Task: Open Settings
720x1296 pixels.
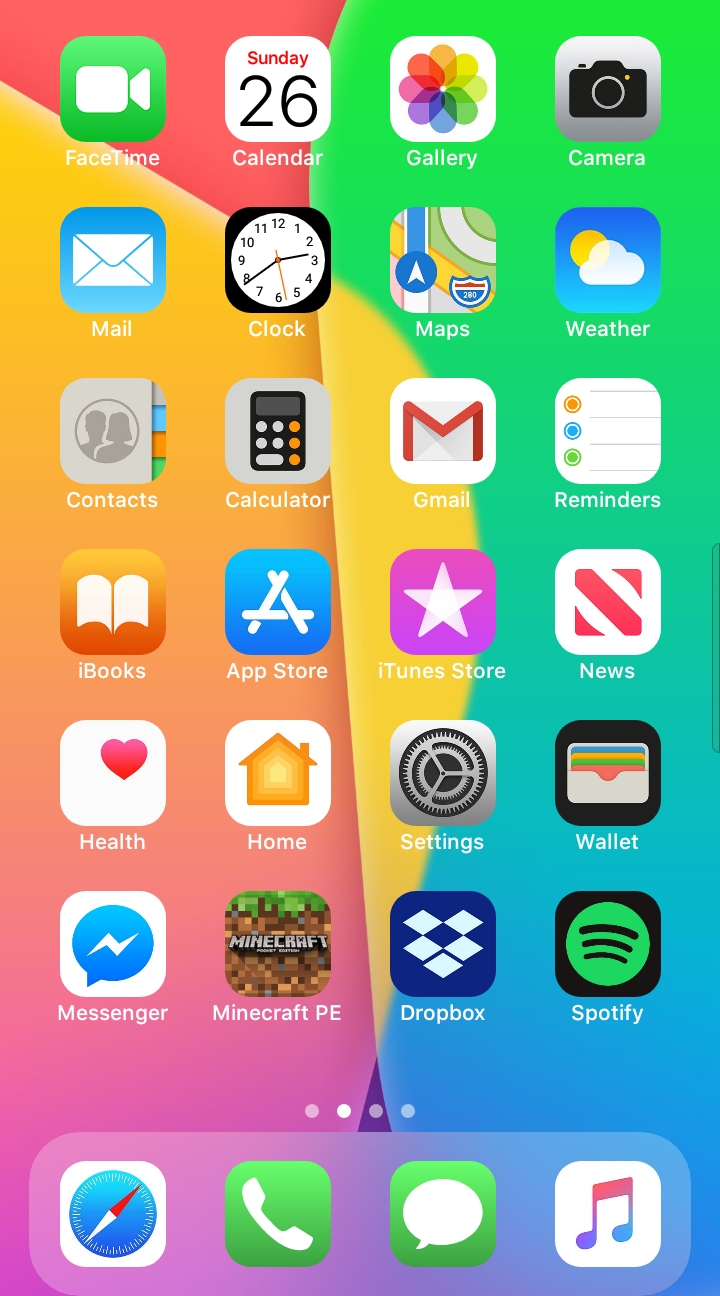Action: point(443,772)
